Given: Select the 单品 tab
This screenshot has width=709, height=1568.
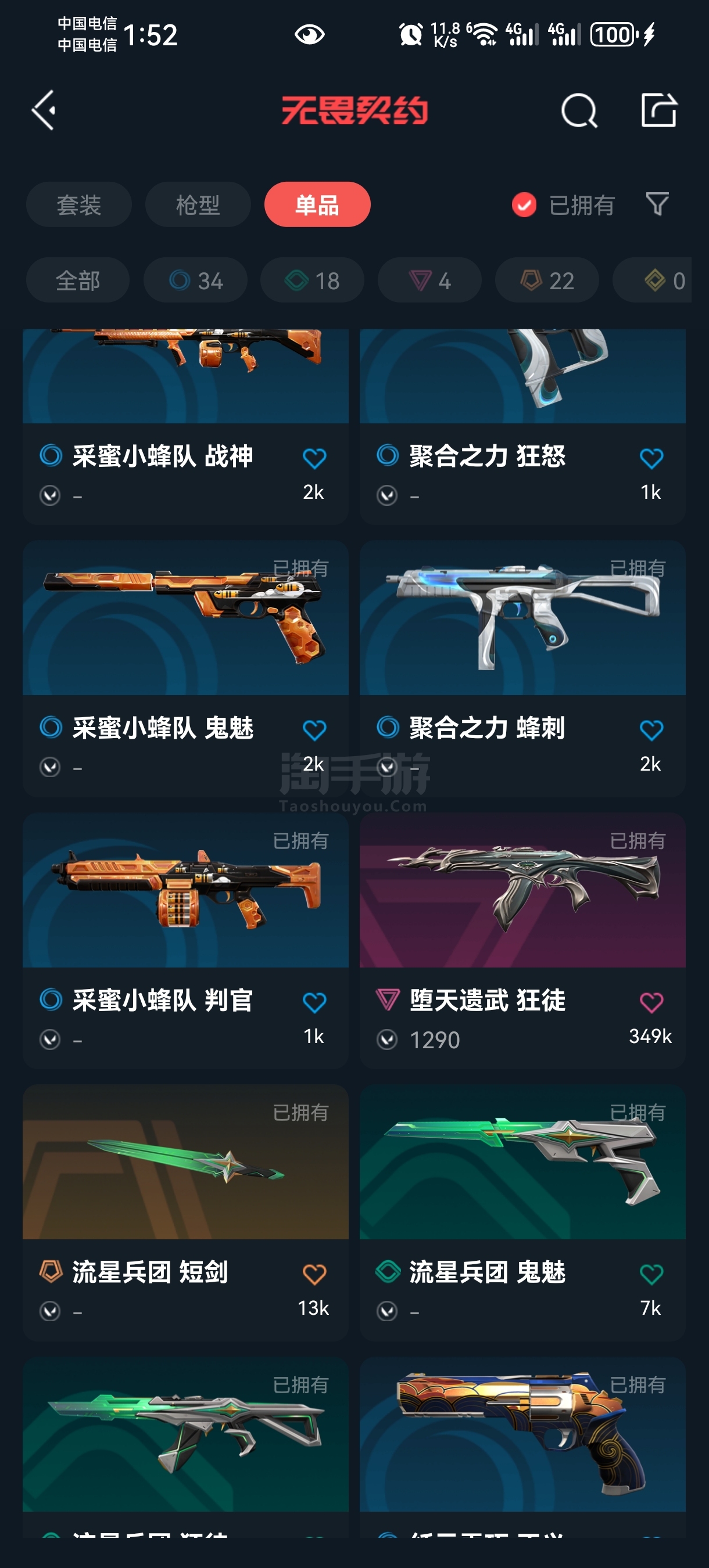Looking at the screenshot, I should coord(317,204).
